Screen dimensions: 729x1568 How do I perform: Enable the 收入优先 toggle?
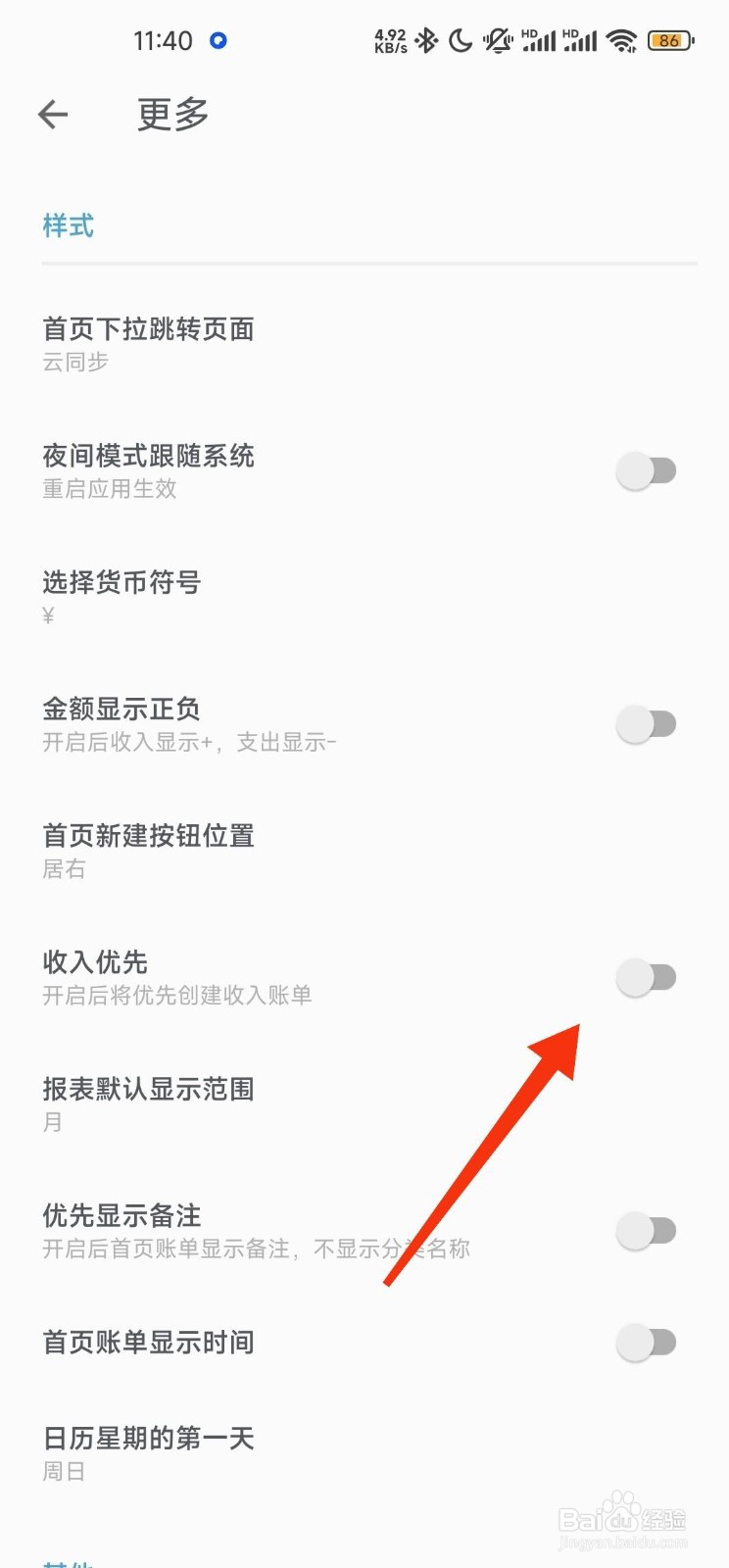pyautogui.click(x=648, y=974)
